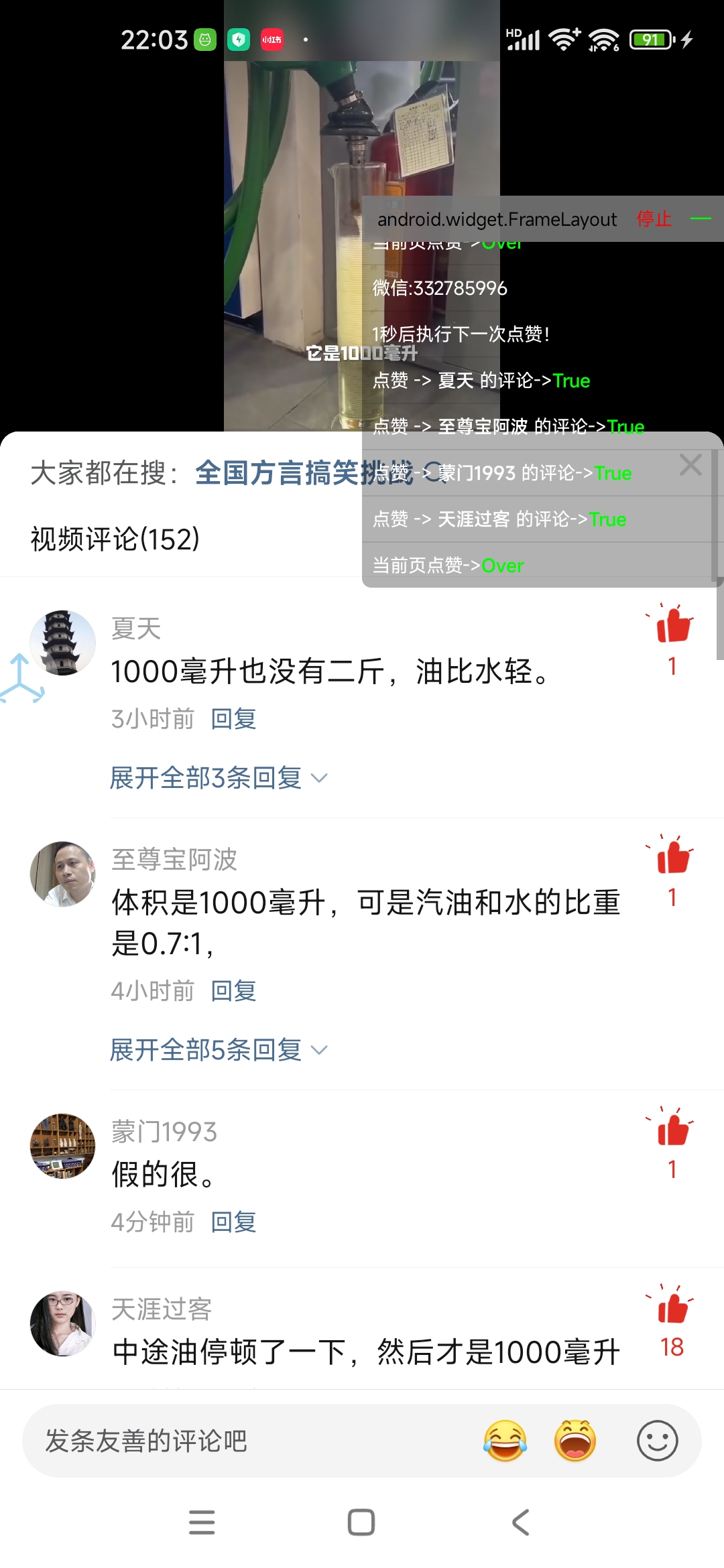Like 夏天's comment with the thumbs-up icon

(672, 627)
